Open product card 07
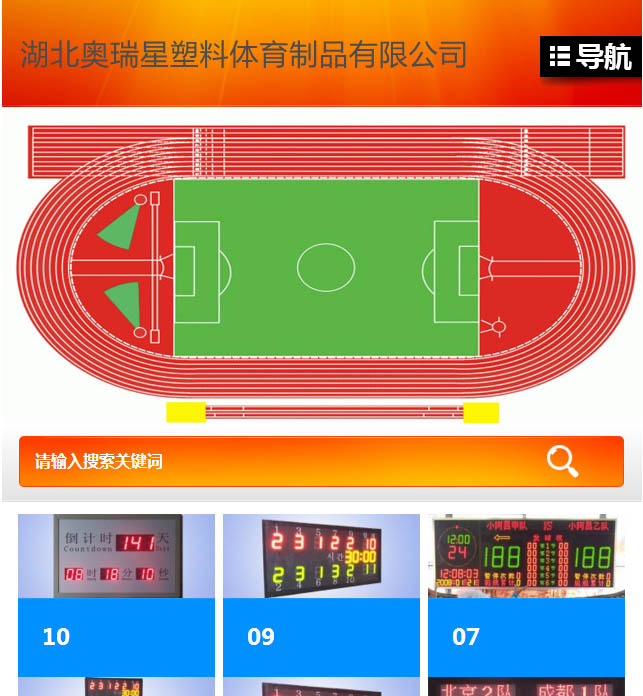 tap(526, 595)
